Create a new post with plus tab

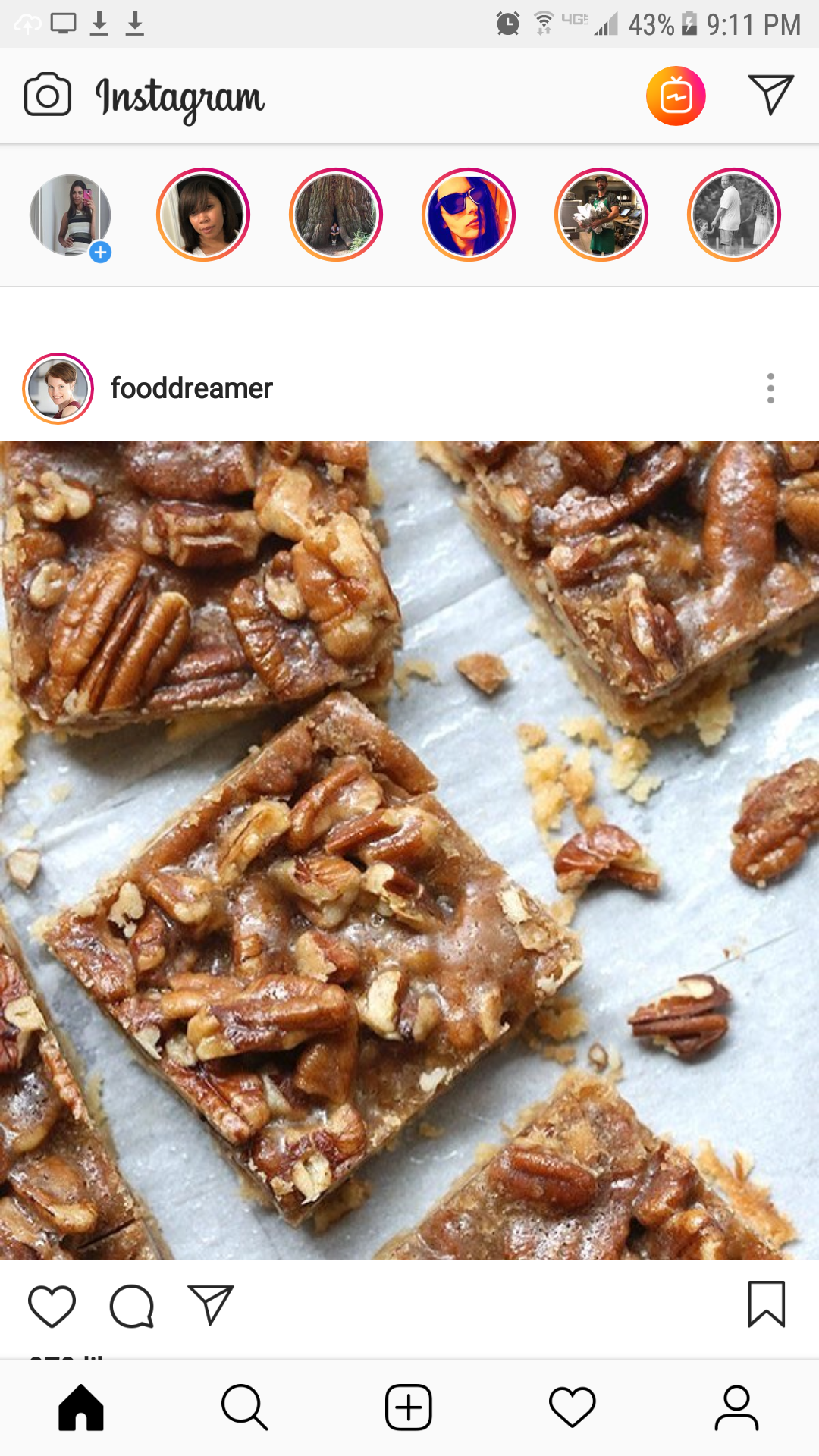(x=409, y=1407)
